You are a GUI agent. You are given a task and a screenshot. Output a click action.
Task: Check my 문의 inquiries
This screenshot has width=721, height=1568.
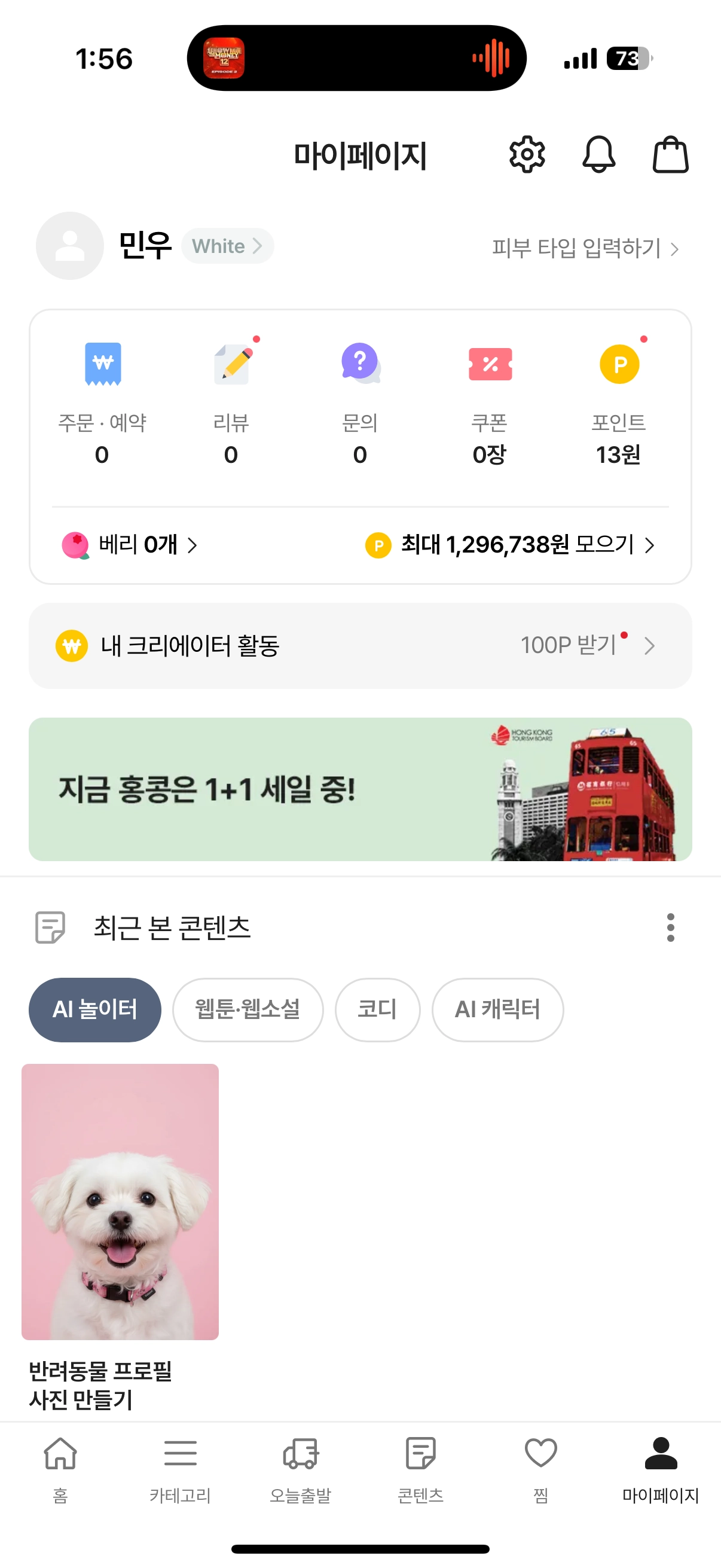(x=360, y=404)
